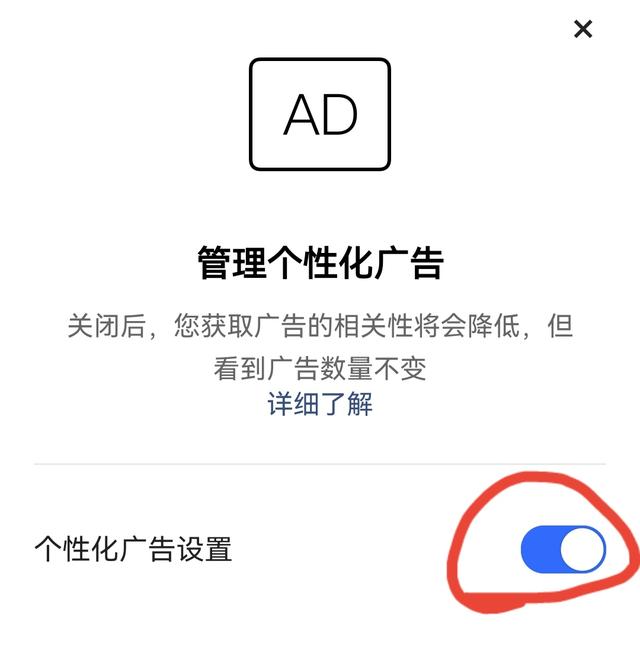This screenshot has height=657, width=640.
Task: Close the personalized ads dialog
Action: click(x=583, y=30)
